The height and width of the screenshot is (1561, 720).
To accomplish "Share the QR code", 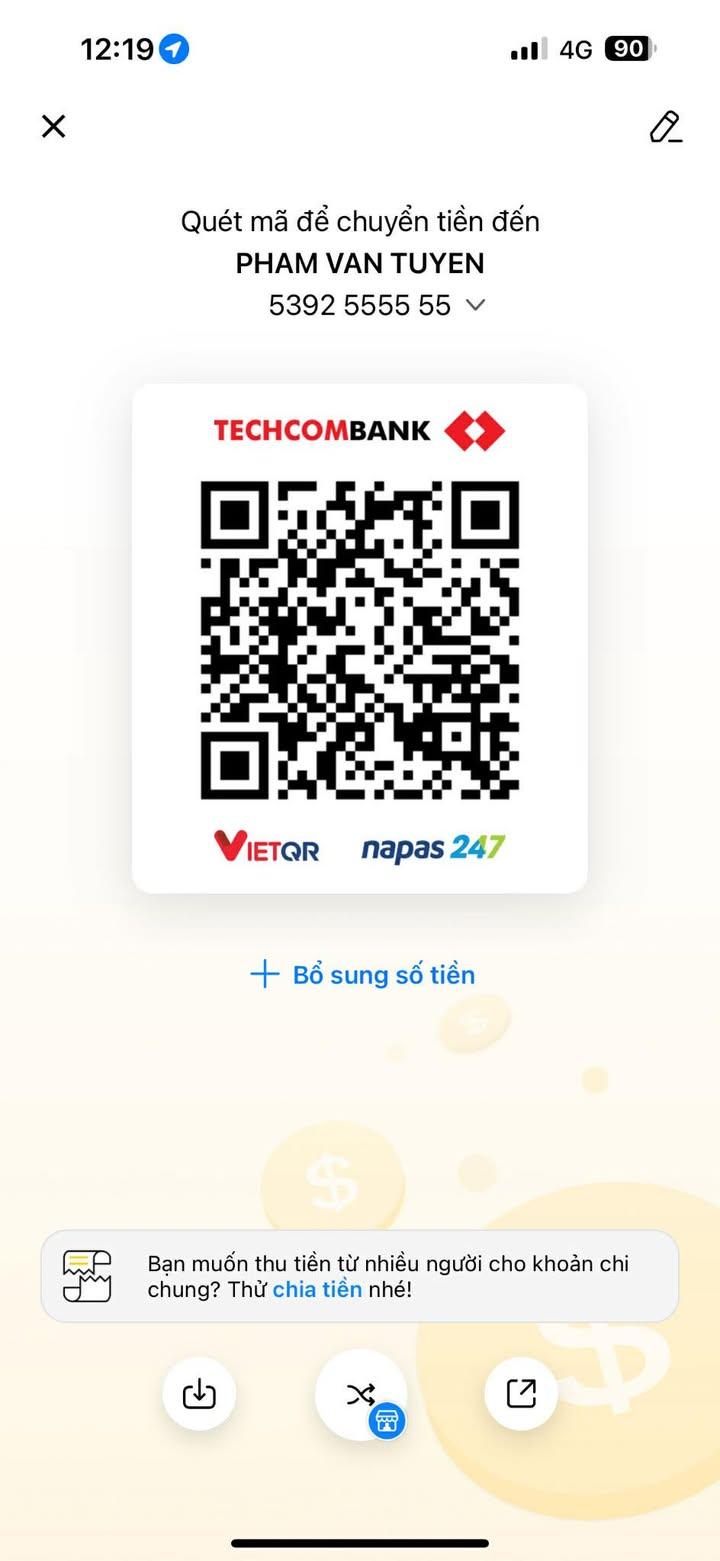I will pos(521,1393).
